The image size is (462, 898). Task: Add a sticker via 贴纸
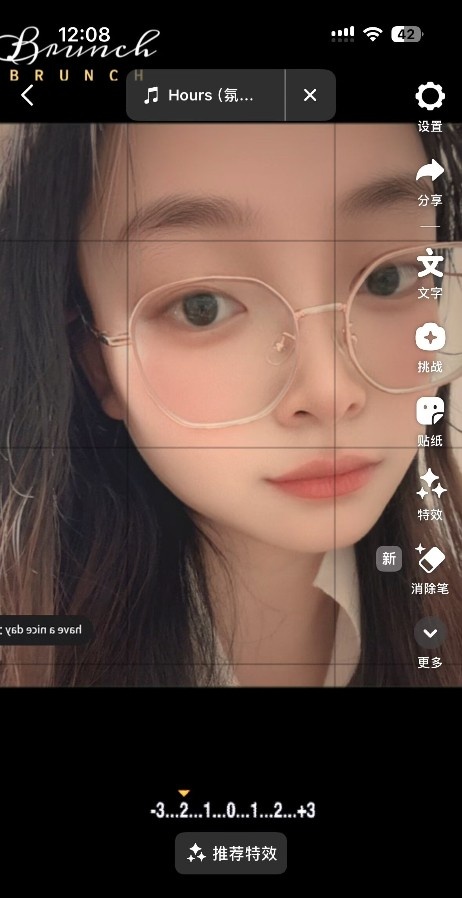[430, 422]
